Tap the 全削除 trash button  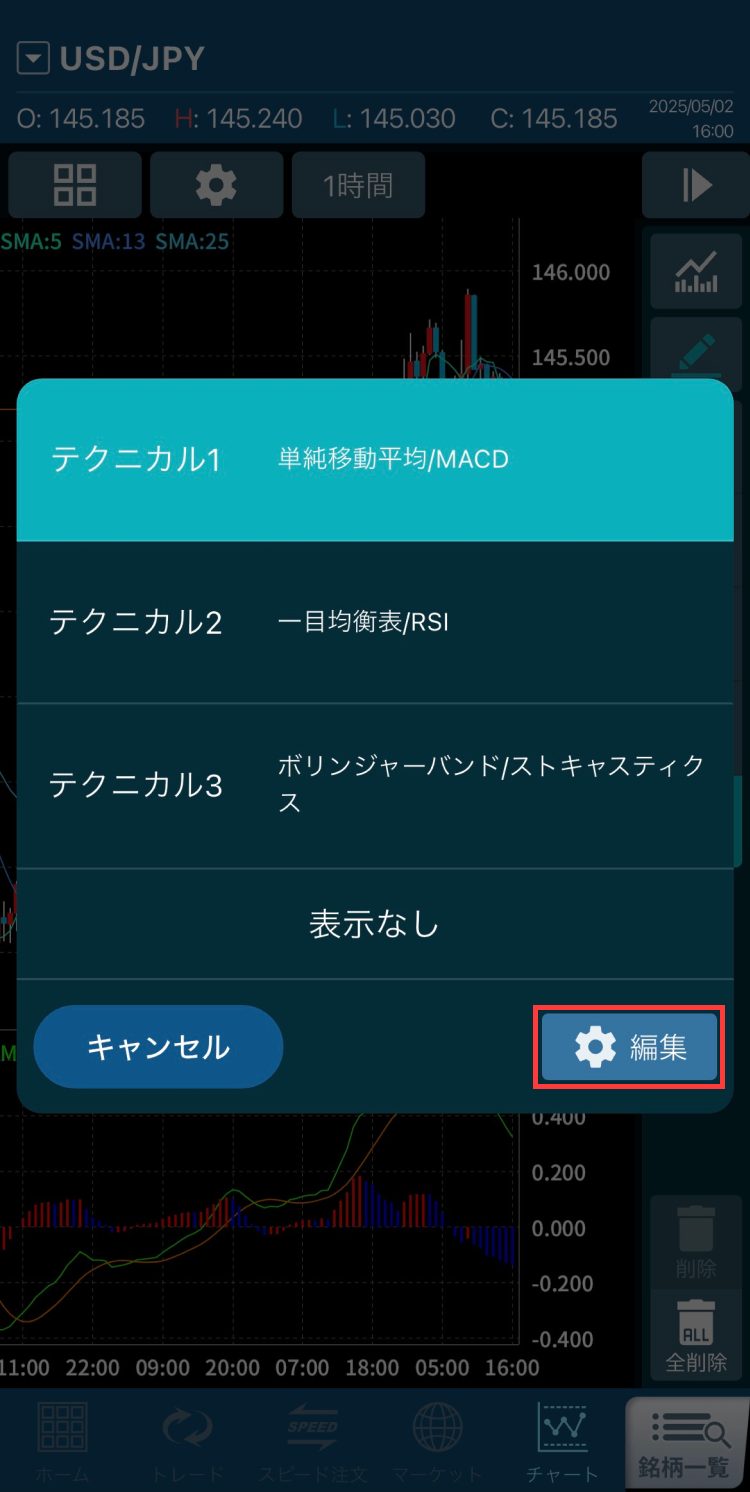696,1334
